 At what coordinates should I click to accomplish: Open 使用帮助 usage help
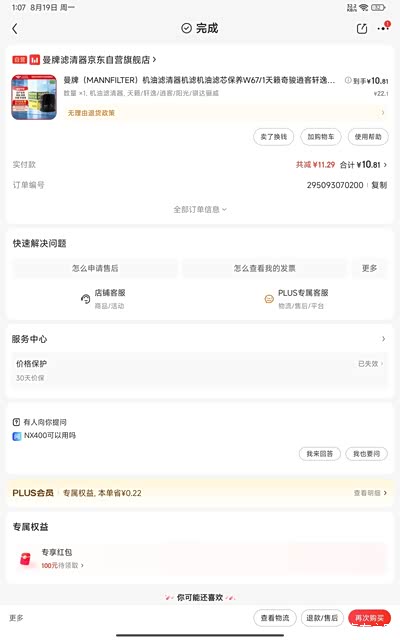pyautogui.click(x=368, y=137)
